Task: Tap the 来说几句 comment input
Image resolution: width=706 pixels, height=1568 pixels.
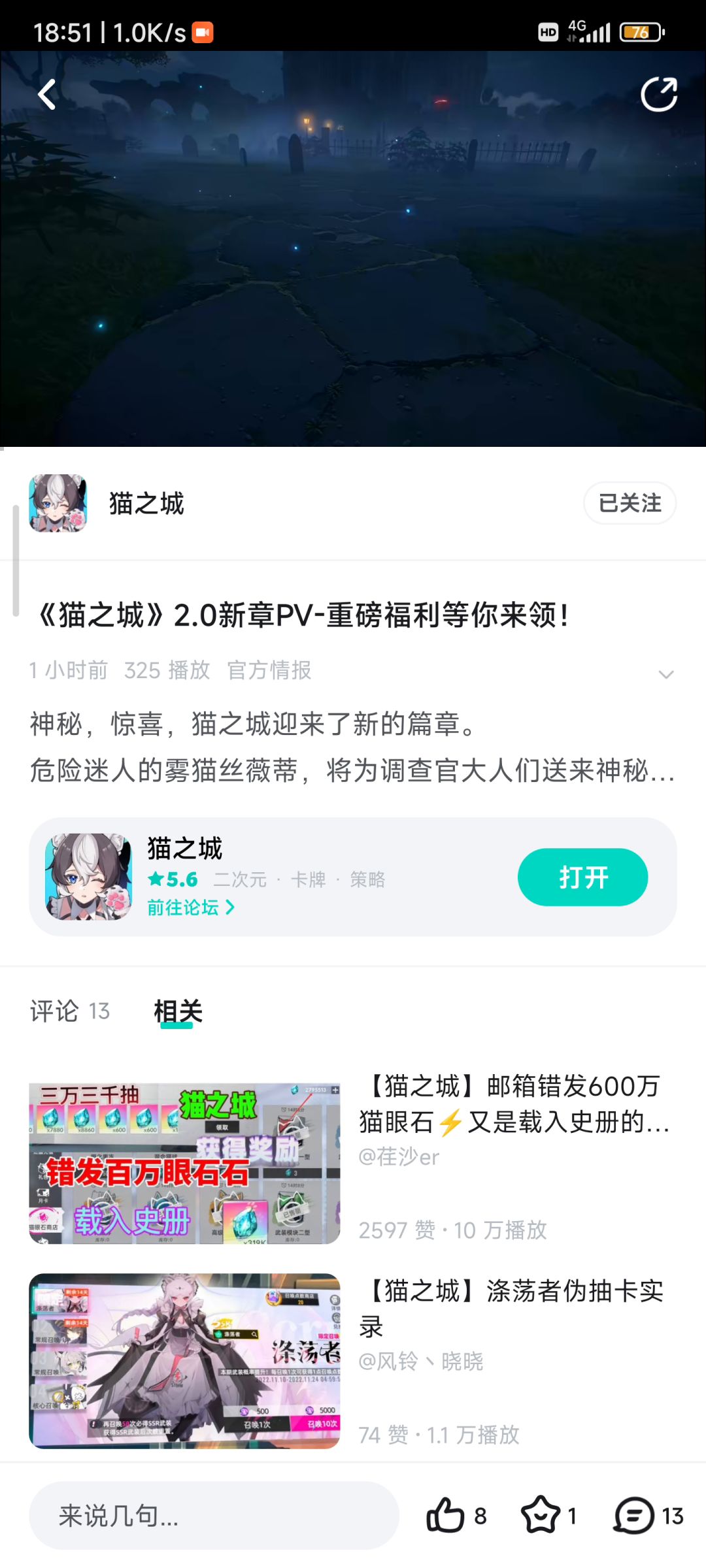Action: 214,1516
